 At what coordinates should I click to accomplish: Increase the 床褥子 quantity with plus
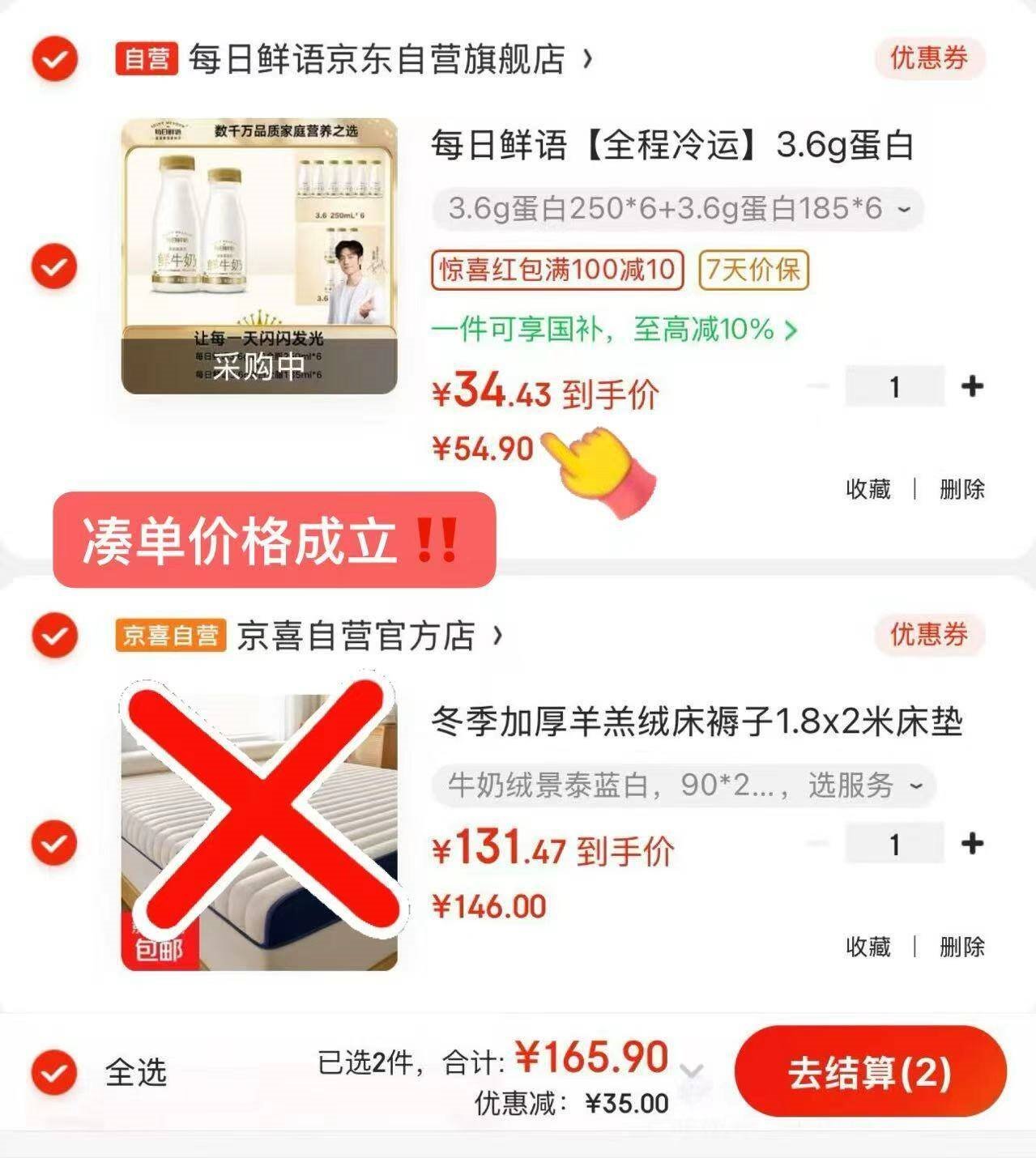click(972, 844)
